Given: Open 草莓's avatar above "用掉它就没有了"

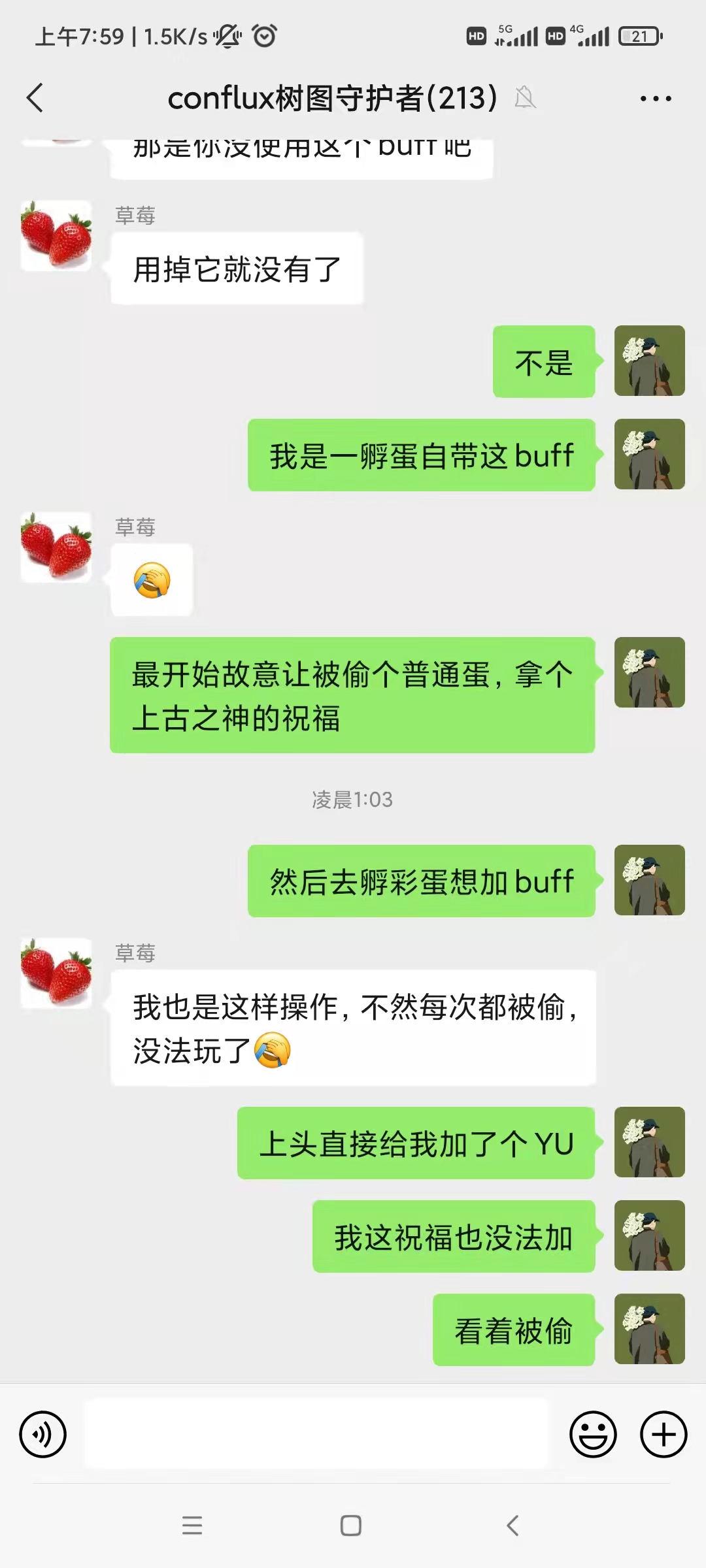Looking at the screenshot, I should 56,236.
